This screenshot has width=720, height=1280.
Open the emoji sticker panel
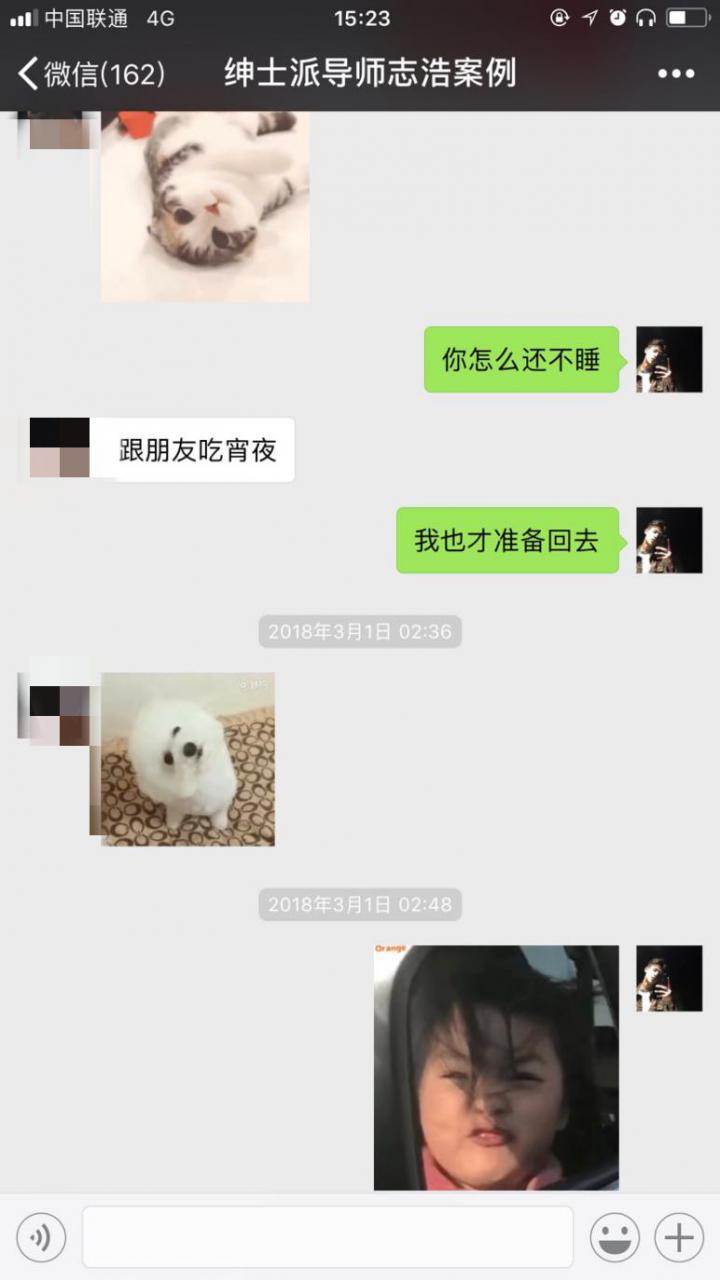click(614, 1238)
